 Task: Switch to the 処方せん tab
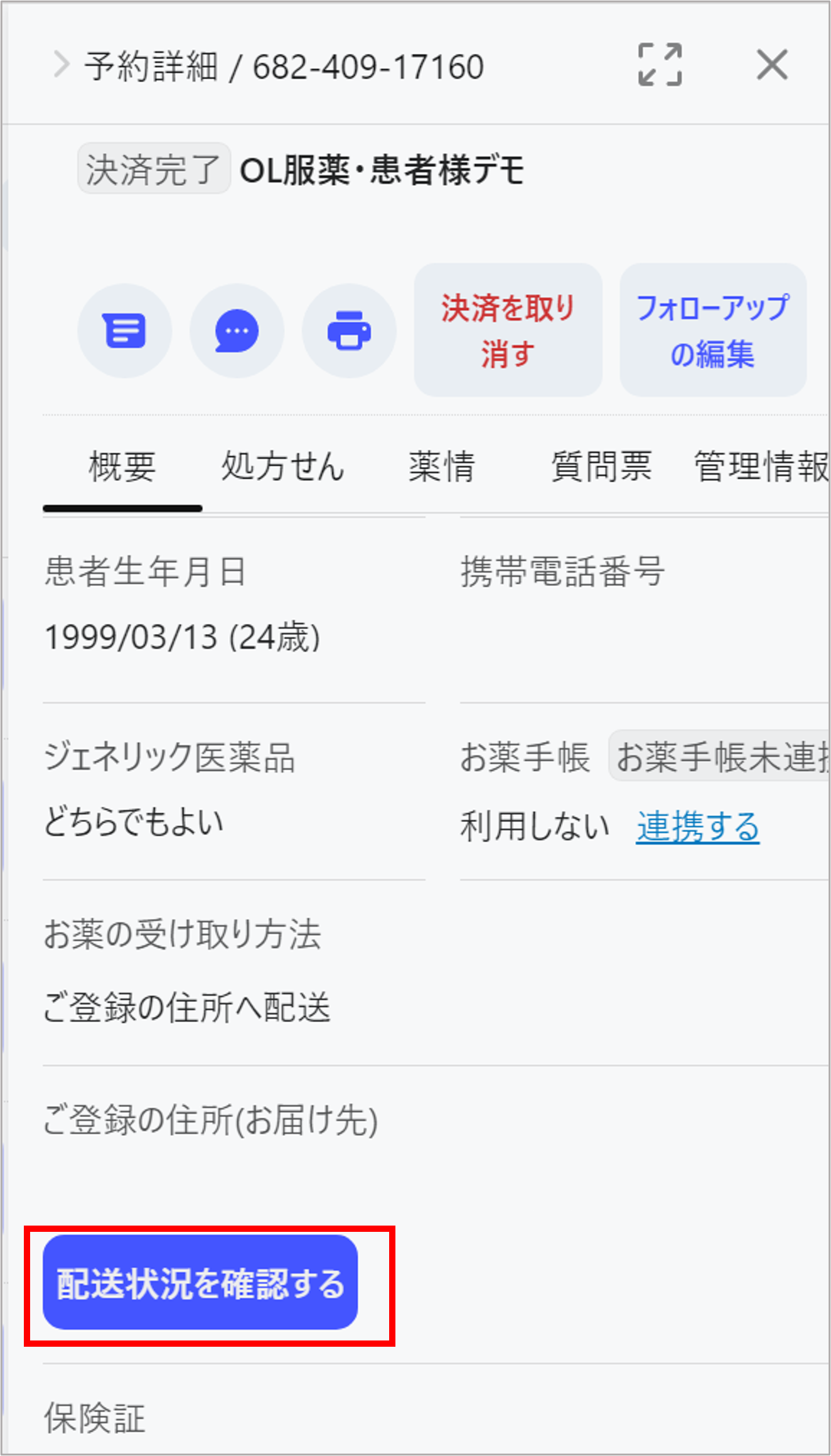282,467
